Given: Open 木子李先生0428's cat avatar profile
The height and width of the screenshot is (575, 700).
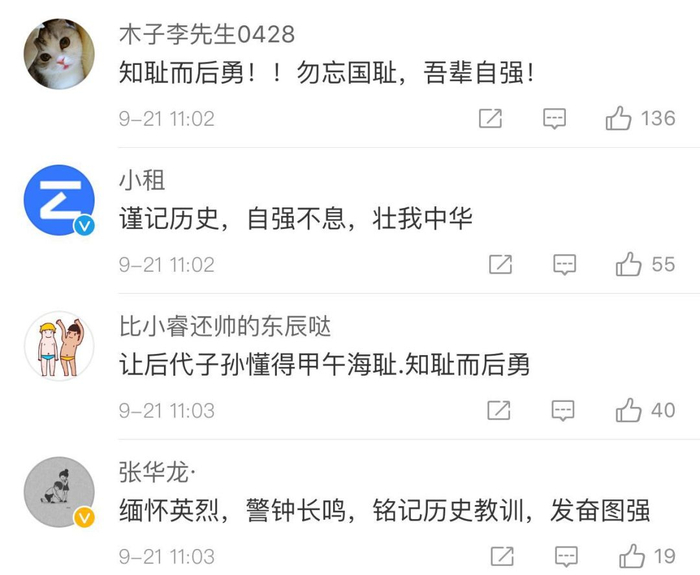Looking at the screenshot, I should click(59, 54).
